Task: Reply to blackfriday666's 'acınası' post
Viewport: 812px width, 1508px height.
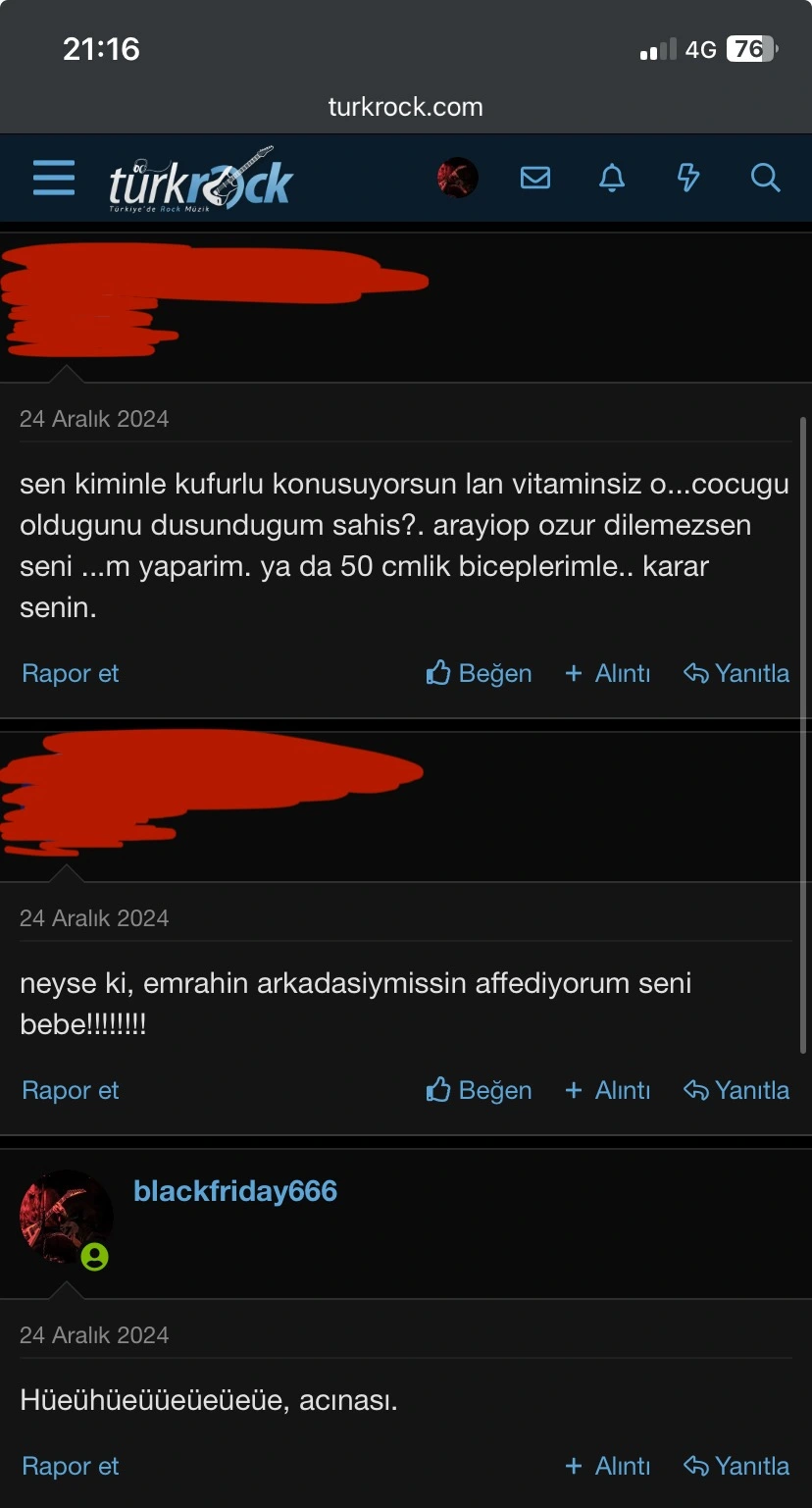Action: coord(736,1466)
